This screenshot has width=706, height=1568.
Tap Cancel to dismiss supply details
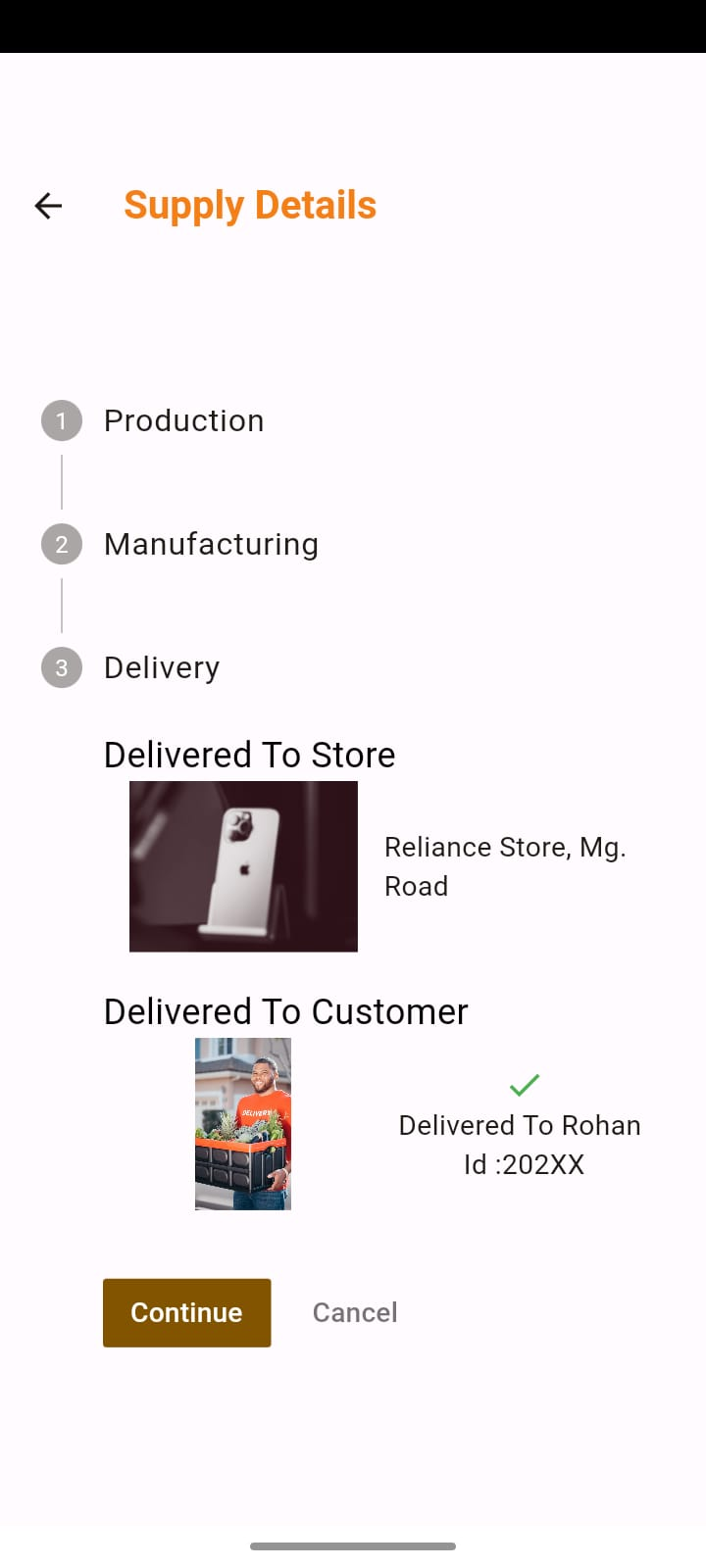point(355,1312)
